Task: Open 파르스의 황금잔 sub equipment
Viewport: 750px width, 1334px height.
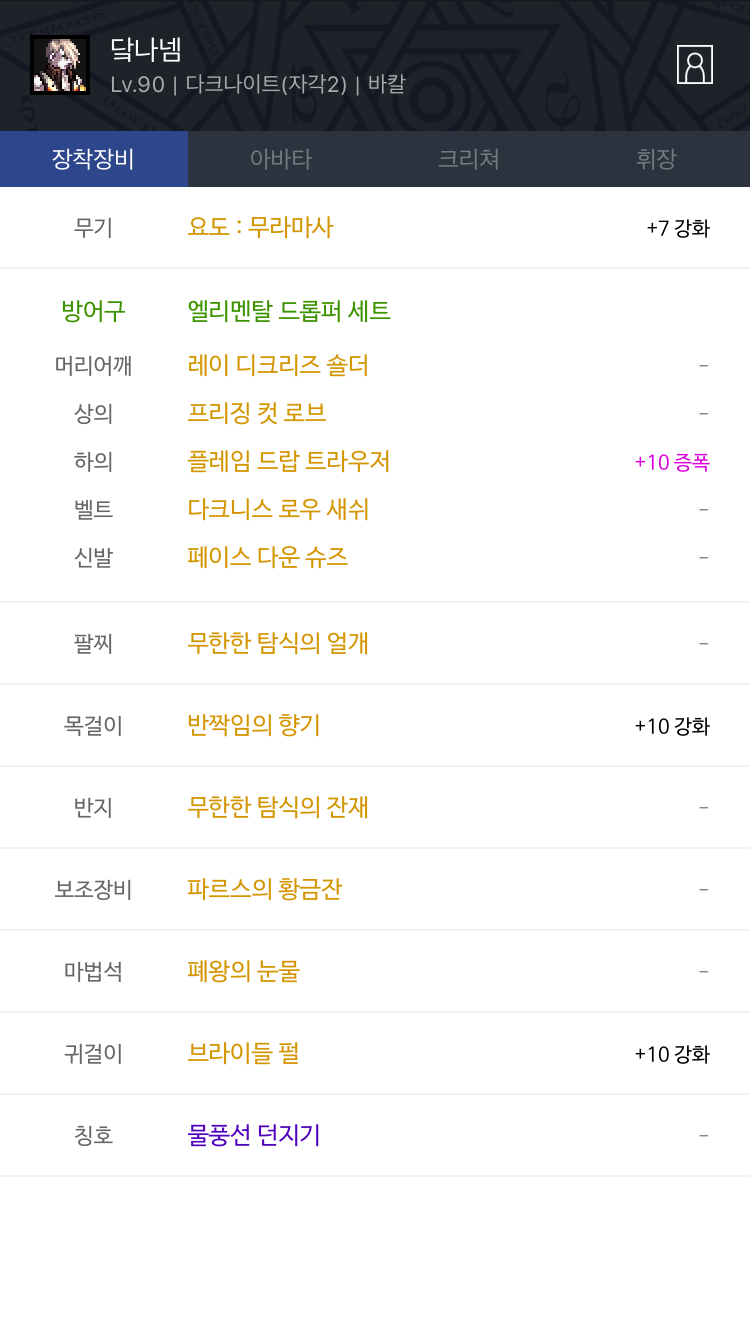Action: coord(265,889)
